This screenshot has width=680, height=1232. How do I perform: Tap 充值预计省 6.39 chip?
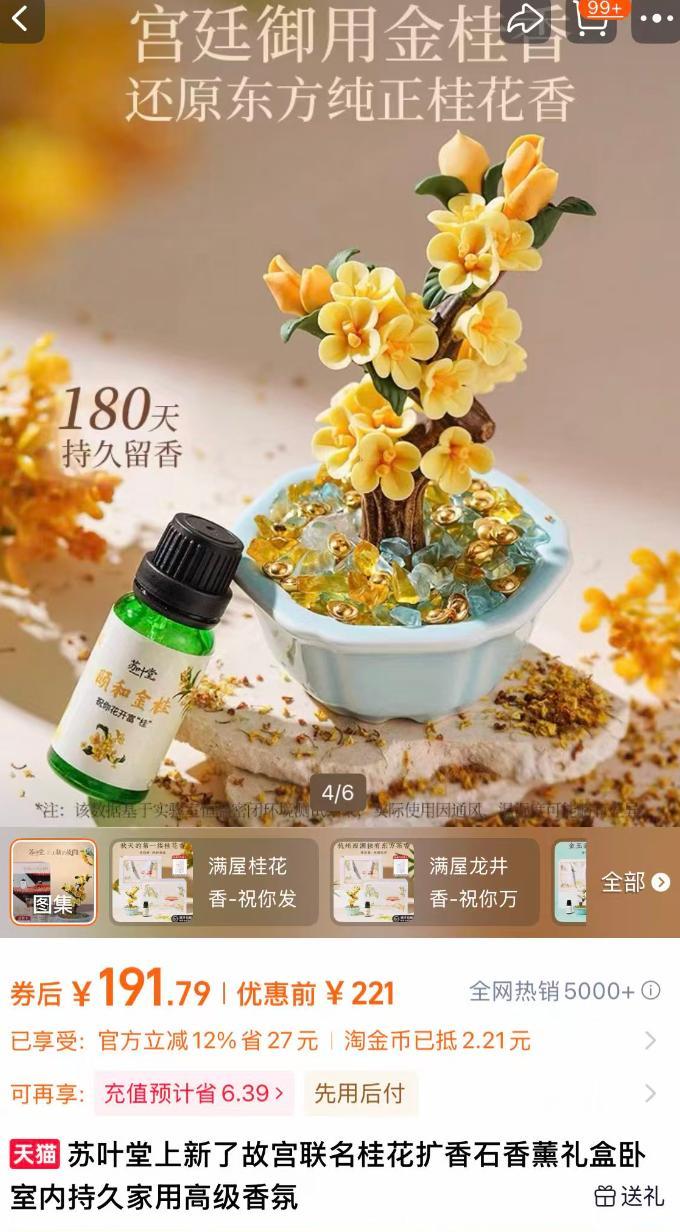point(194,1093)
